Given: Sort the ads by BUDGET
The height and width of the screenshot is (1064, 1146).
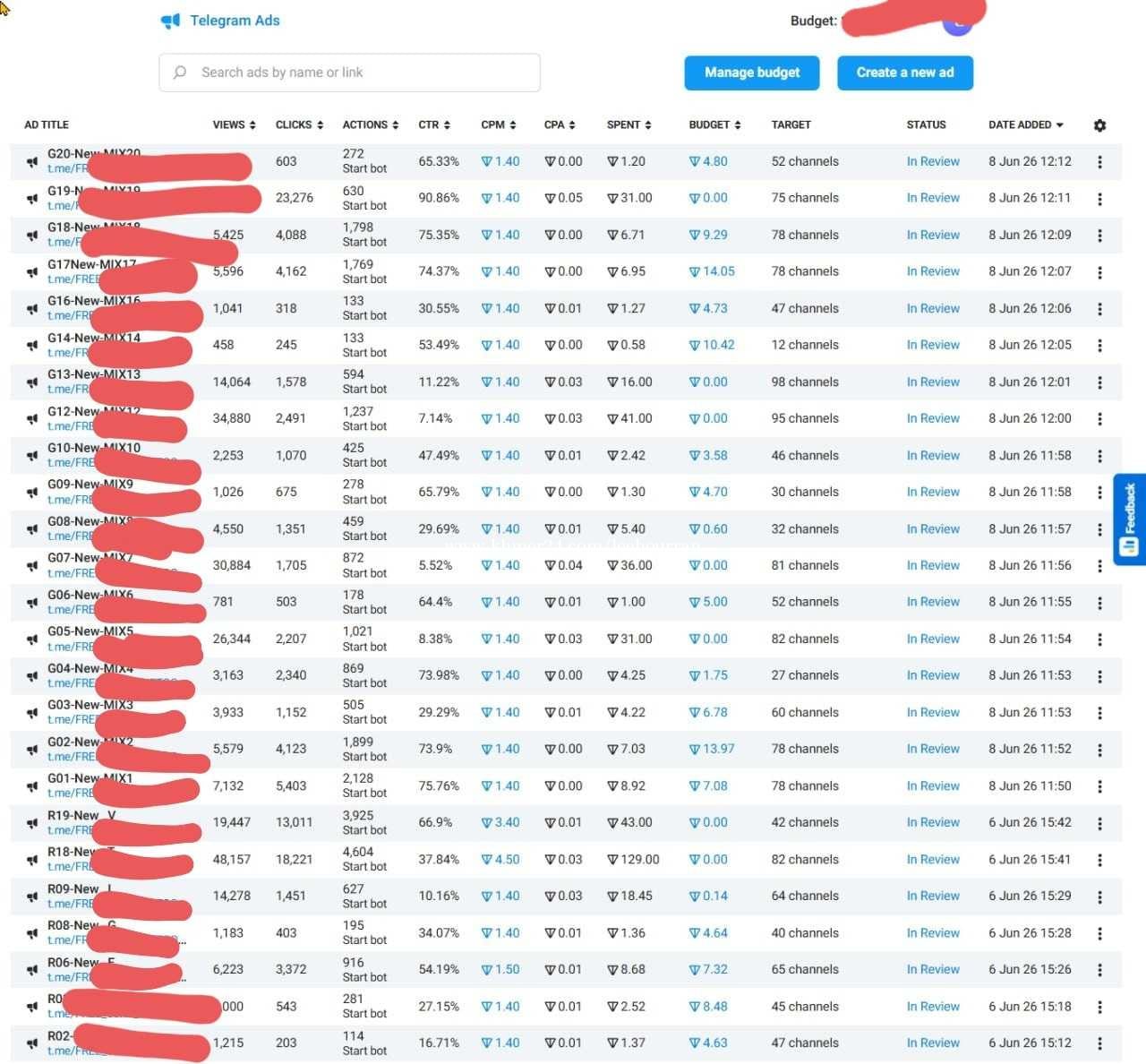Looking at the screenshot, I should [714, 124].
